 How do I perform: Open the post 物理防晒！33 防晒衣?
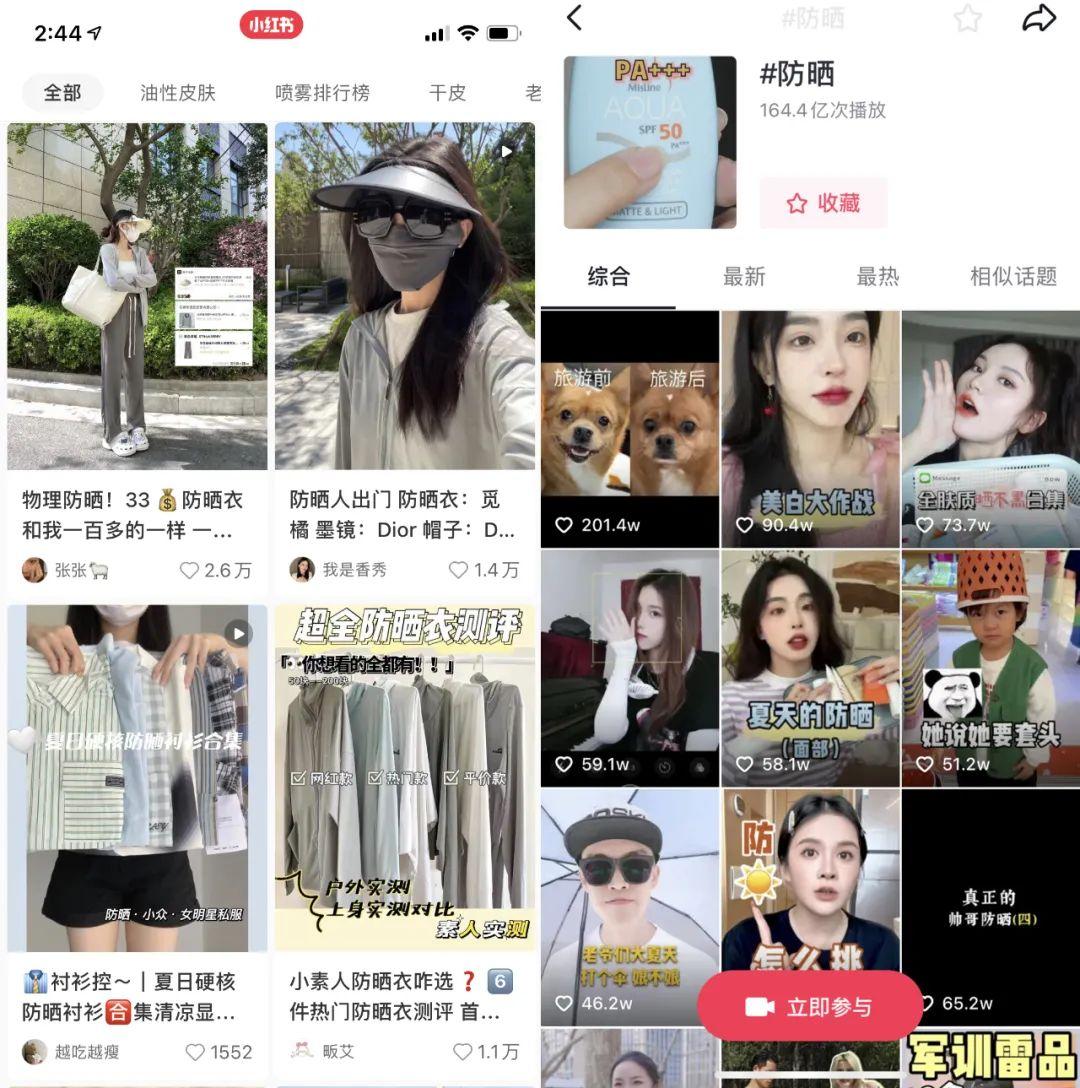point(137,296)
